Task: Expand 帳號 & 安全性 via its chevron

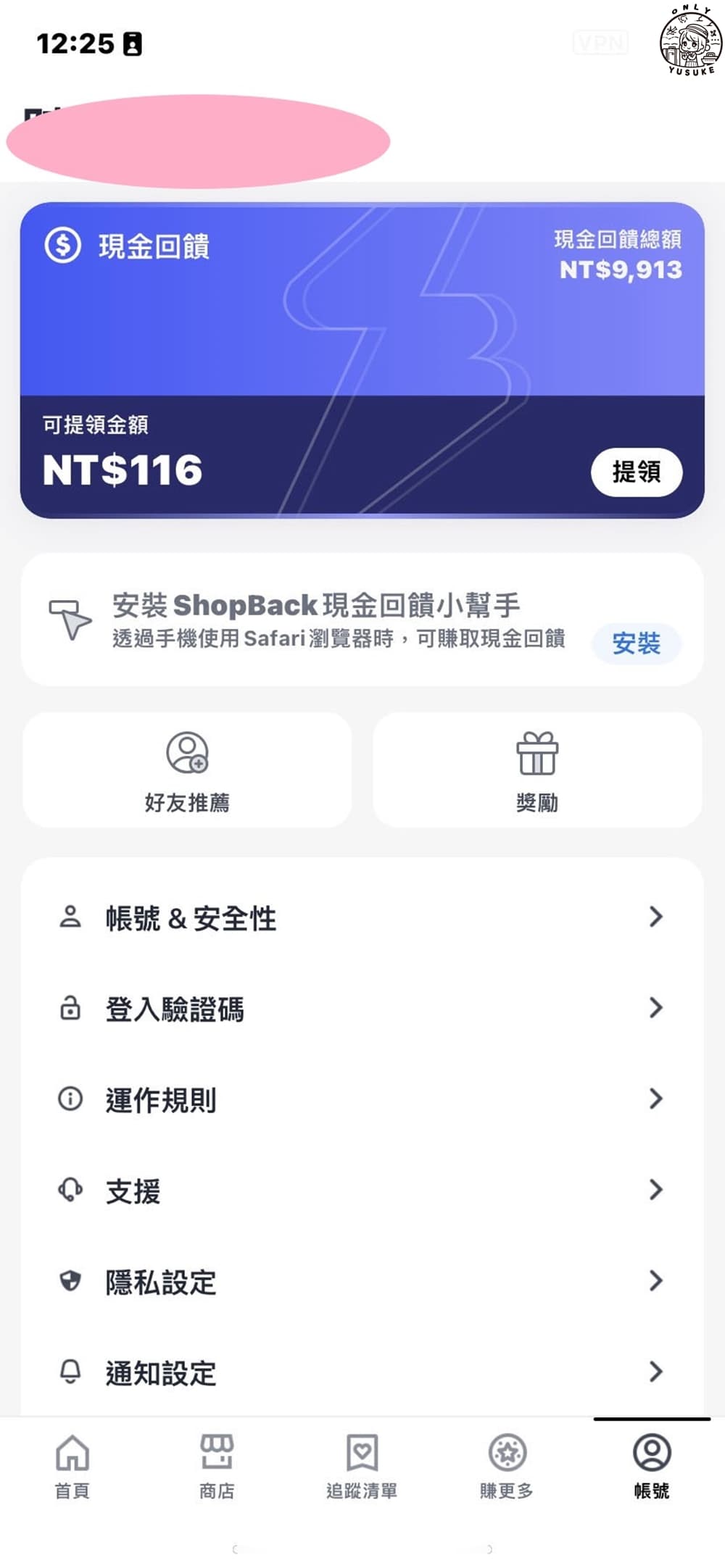Action: tap(656, 916)
